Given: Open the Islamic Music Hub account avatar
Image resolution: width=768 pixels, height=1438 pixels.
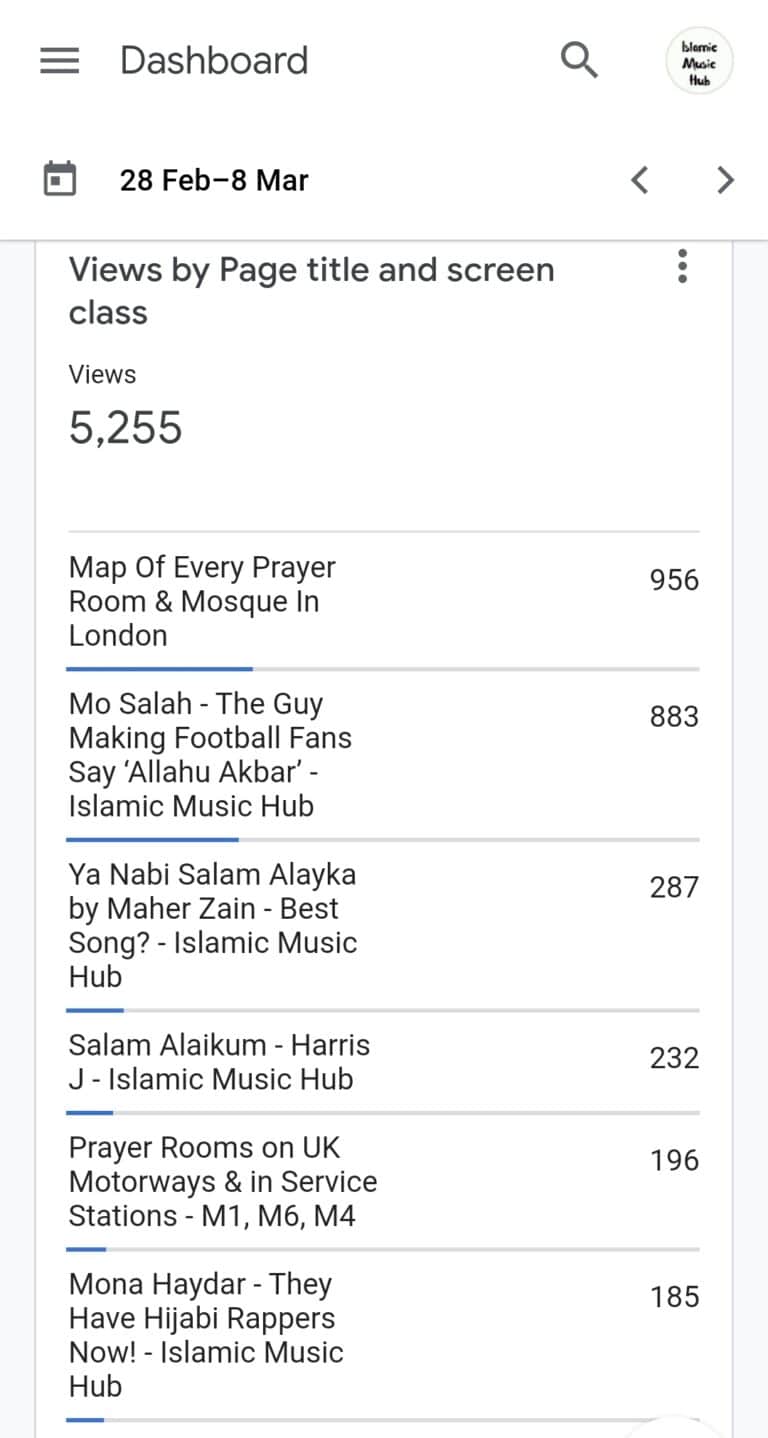Looking at the screenshot, I should pos(699,61).
